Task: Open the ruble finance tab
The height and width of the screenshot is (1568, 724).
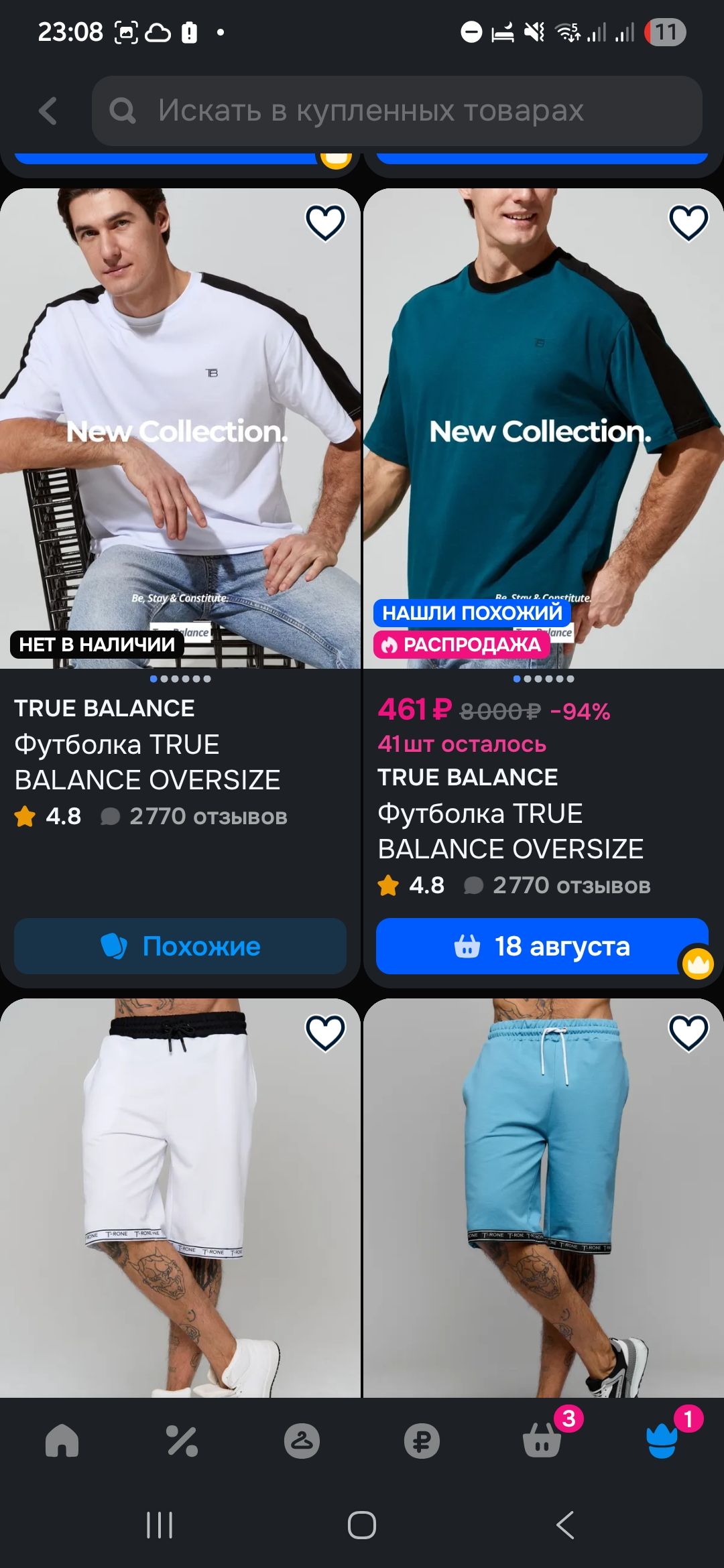Action: click(x=422, y=1441)
